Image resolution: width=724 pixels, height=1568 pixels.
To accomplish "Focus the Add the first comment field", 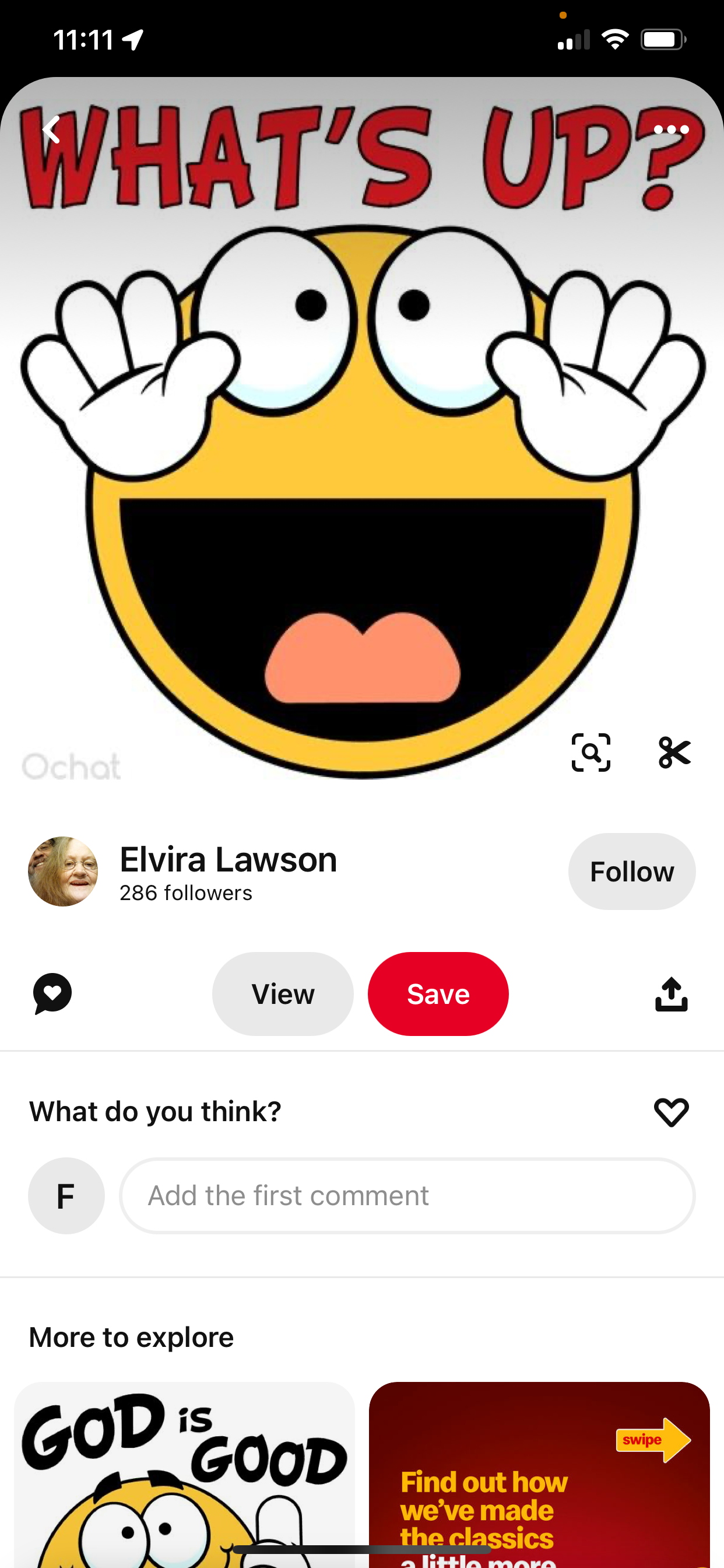I will [x=407, y=1196].
